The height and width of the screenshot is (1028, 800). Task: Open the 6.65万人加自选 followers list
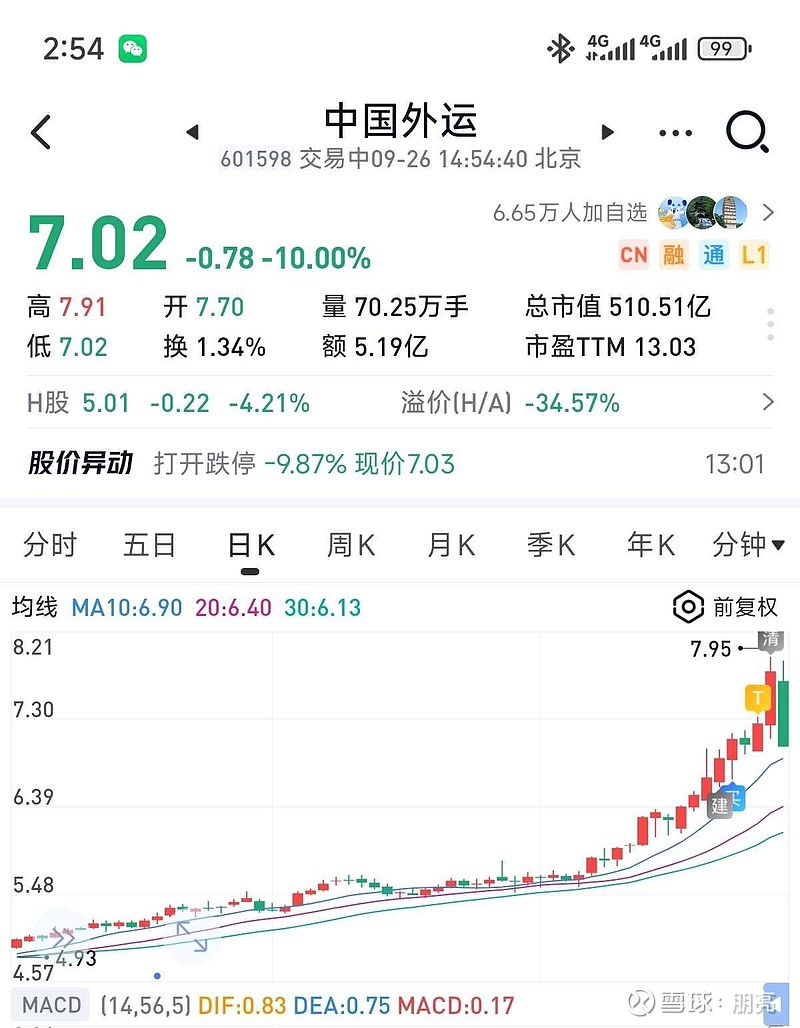(570, 213)
